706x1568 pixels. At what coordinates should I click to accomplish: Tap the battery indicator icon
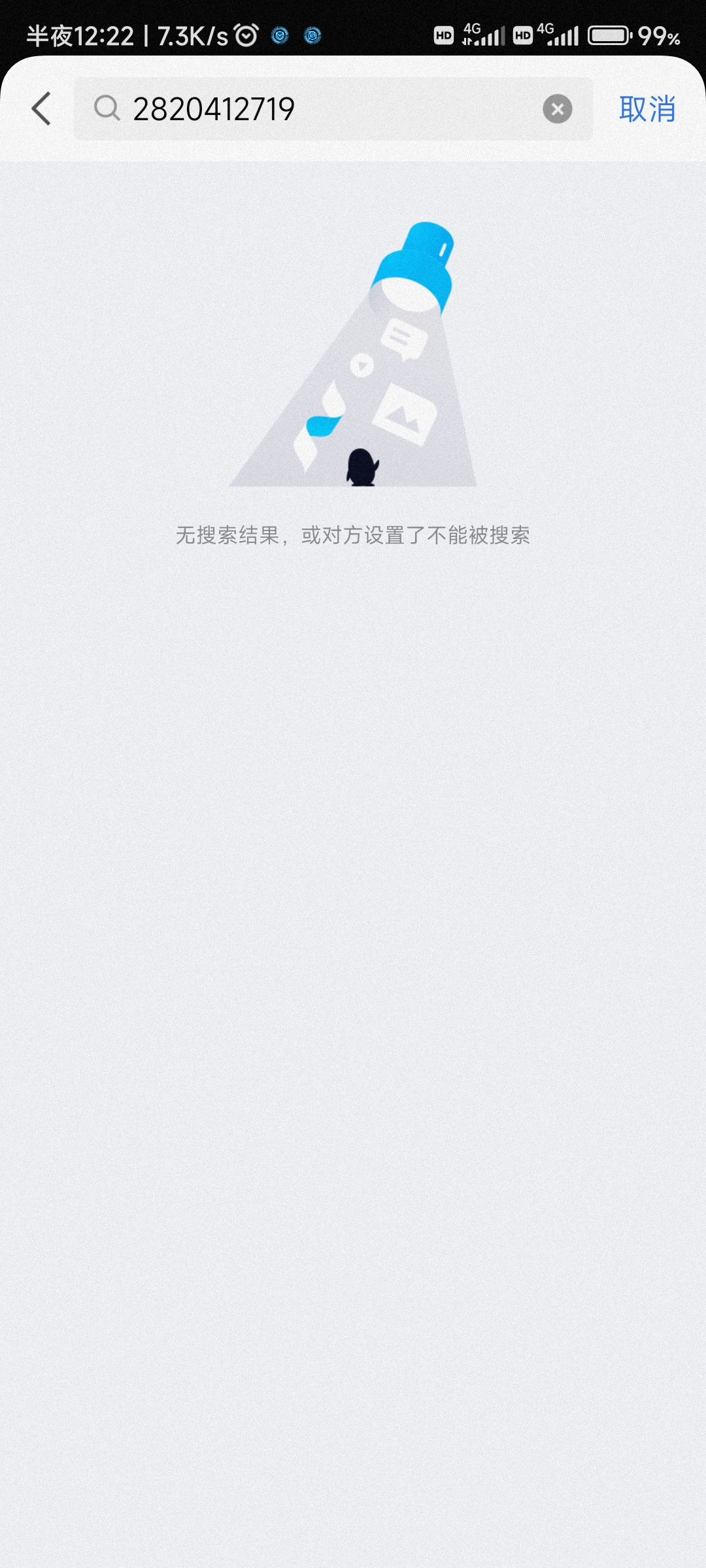point(609,35)
